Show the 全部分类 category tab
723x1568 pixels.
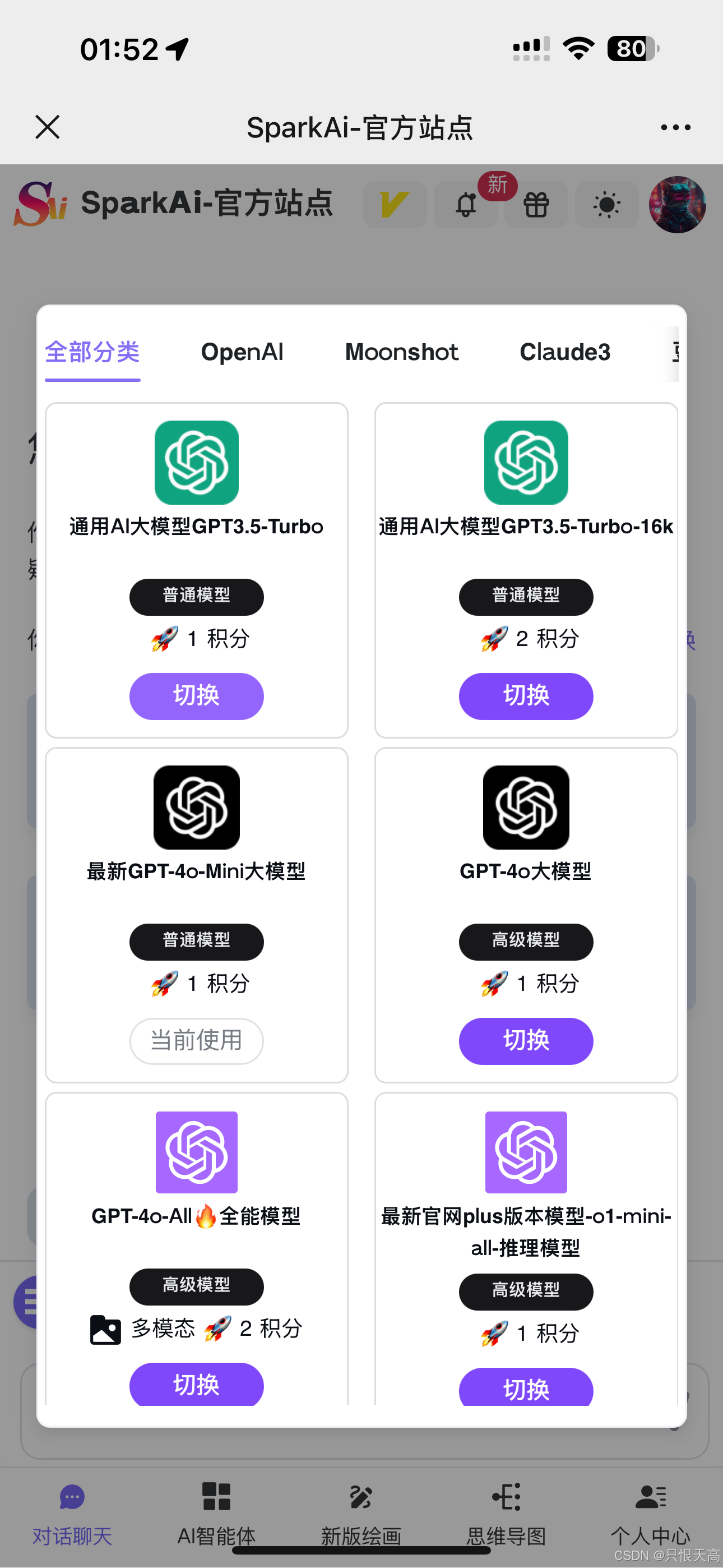pos(92,352)
